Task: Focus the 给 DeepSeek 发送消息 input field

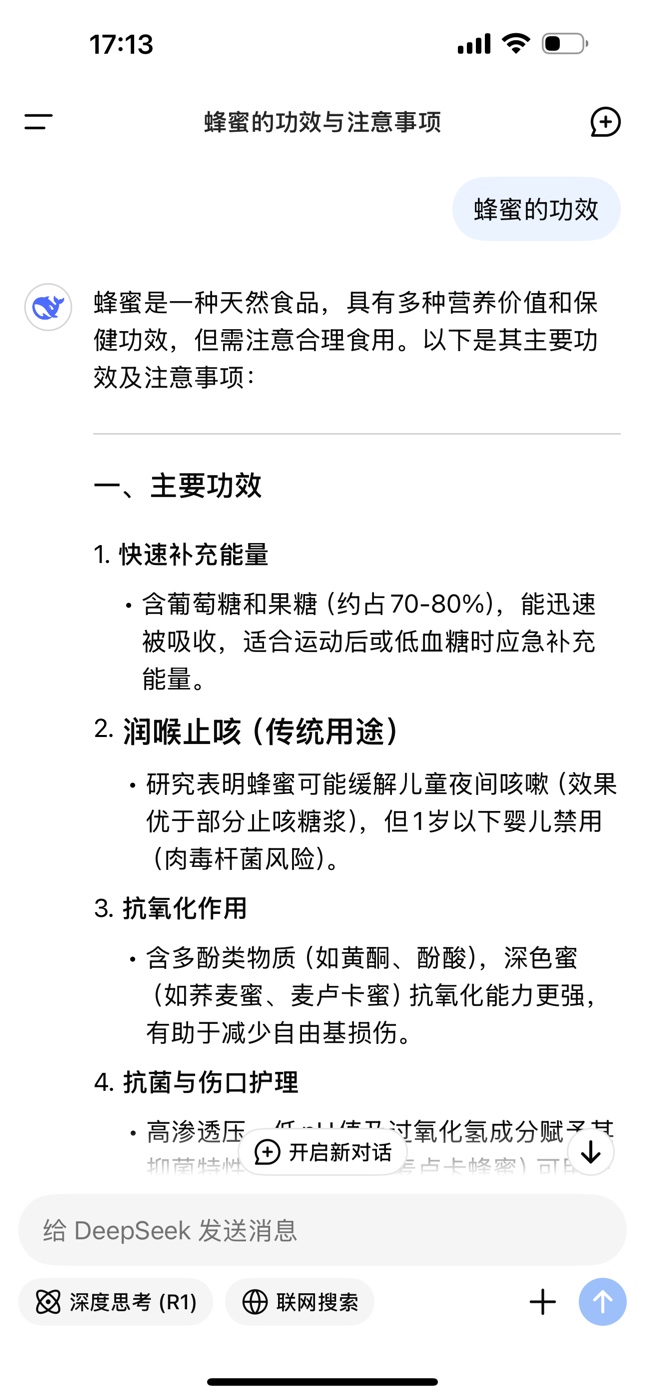Action: click(x=322, y=1230)
